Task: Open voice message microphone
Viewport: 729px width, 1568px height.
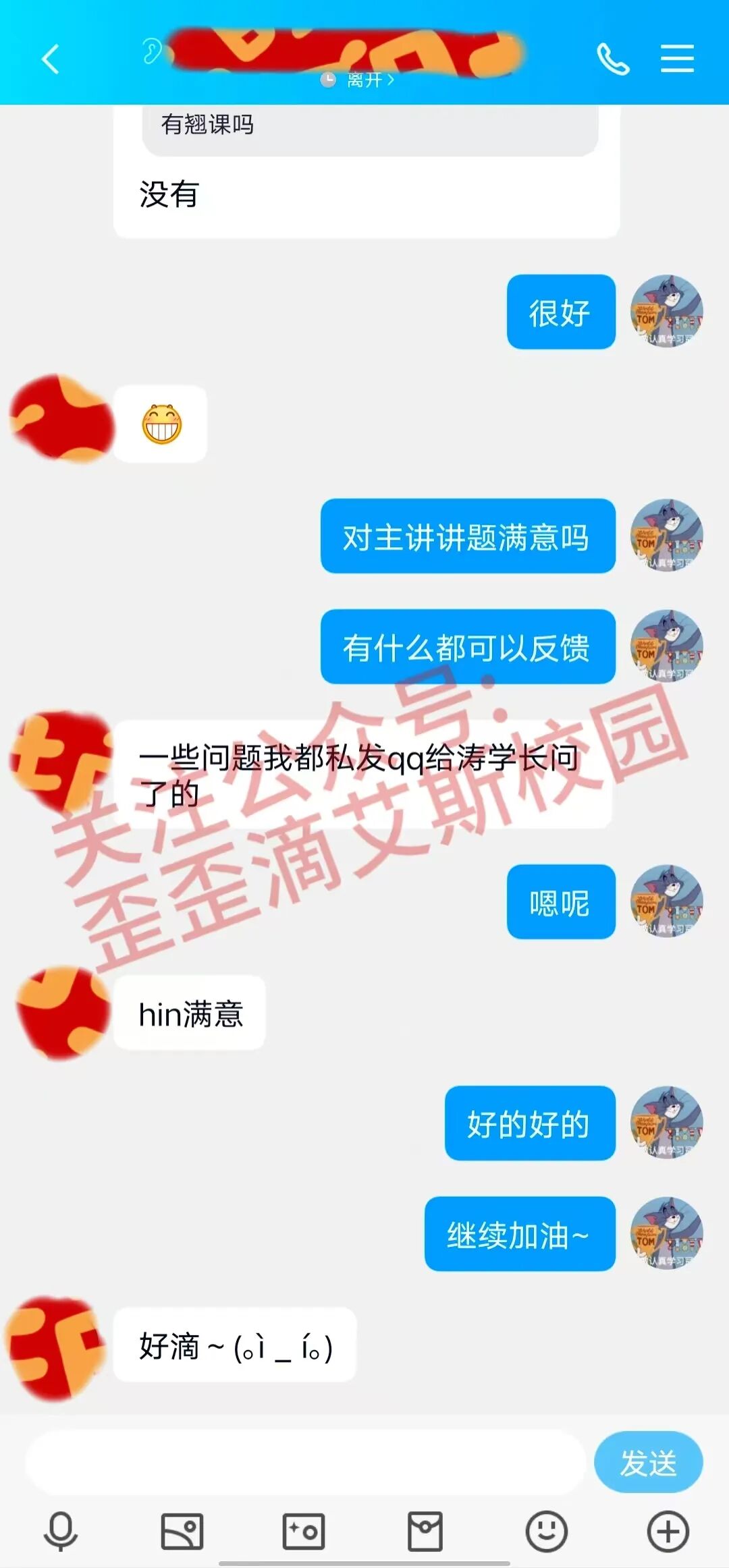Action: (x=61, y=1532)
